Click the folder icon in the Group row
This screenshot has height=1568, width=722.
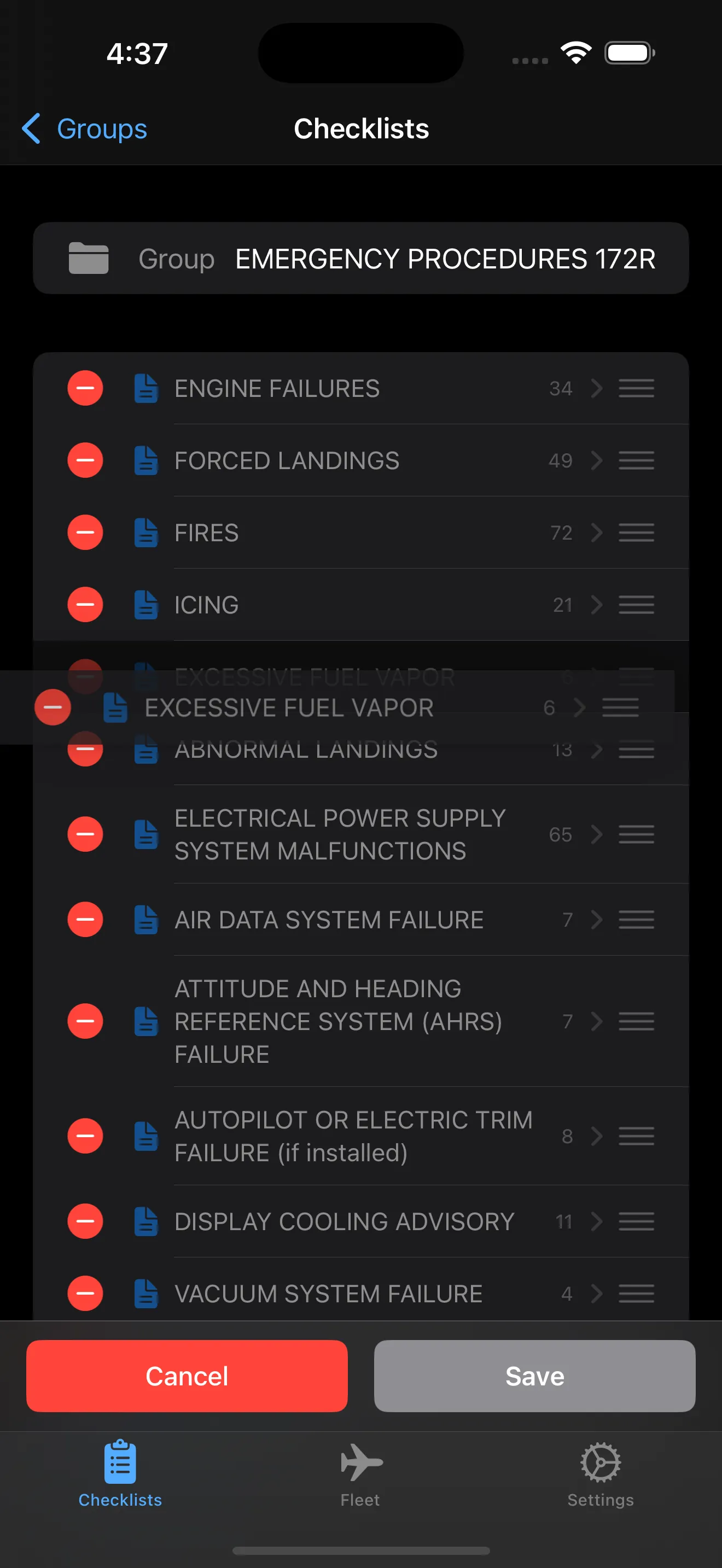pyautogui.click(x=88, y=258)
